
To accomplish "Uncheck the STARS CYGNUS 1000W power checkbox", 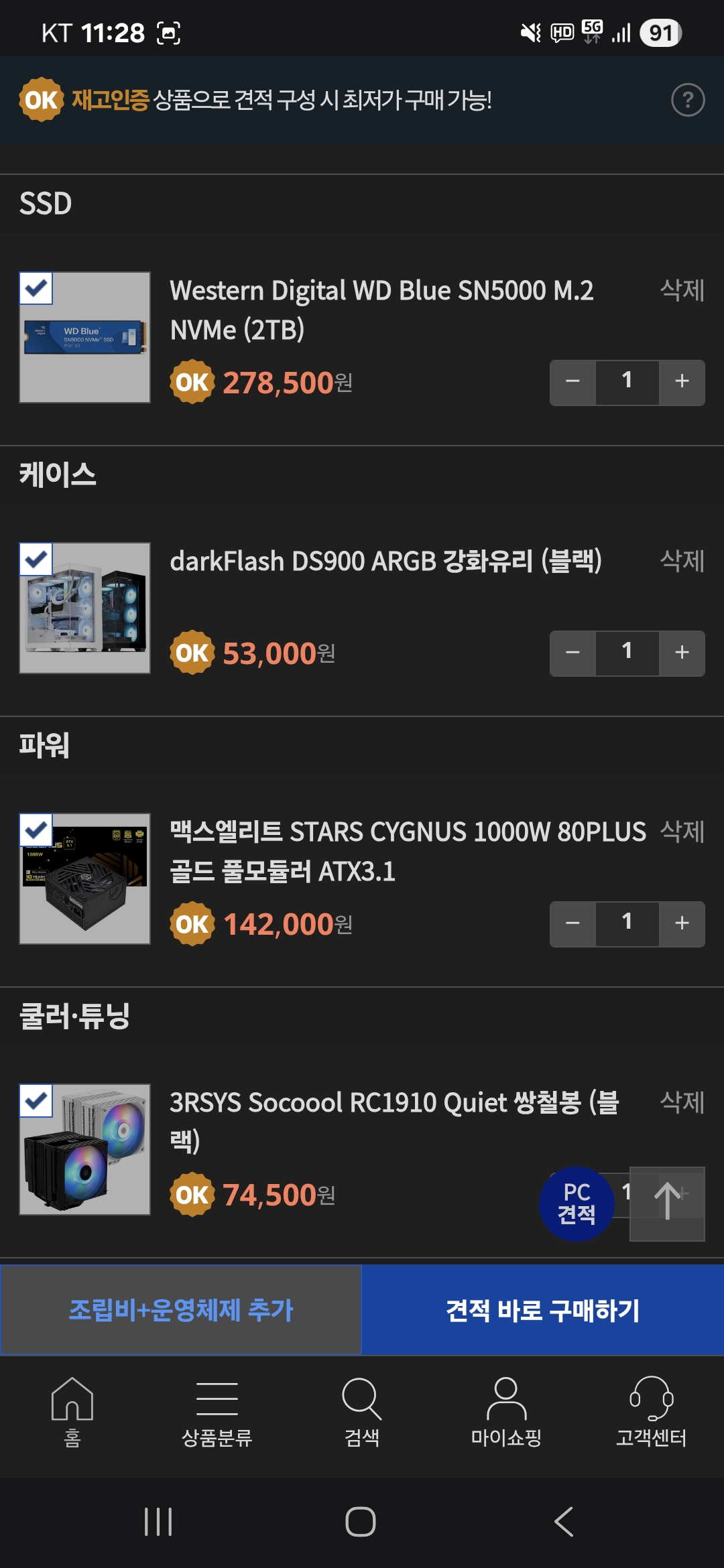I will pyautogui.click(x=36, y=830).
